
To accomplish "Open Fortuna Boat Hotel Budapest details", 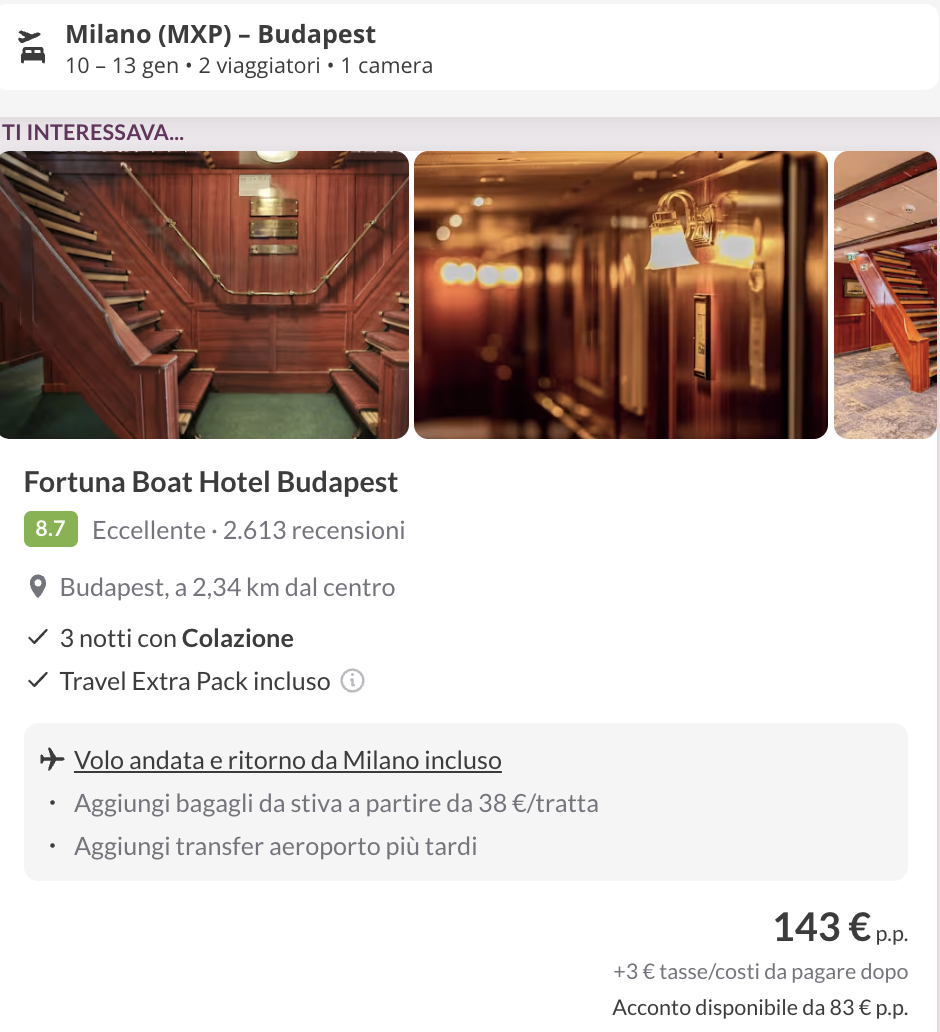I will [211, 482].
